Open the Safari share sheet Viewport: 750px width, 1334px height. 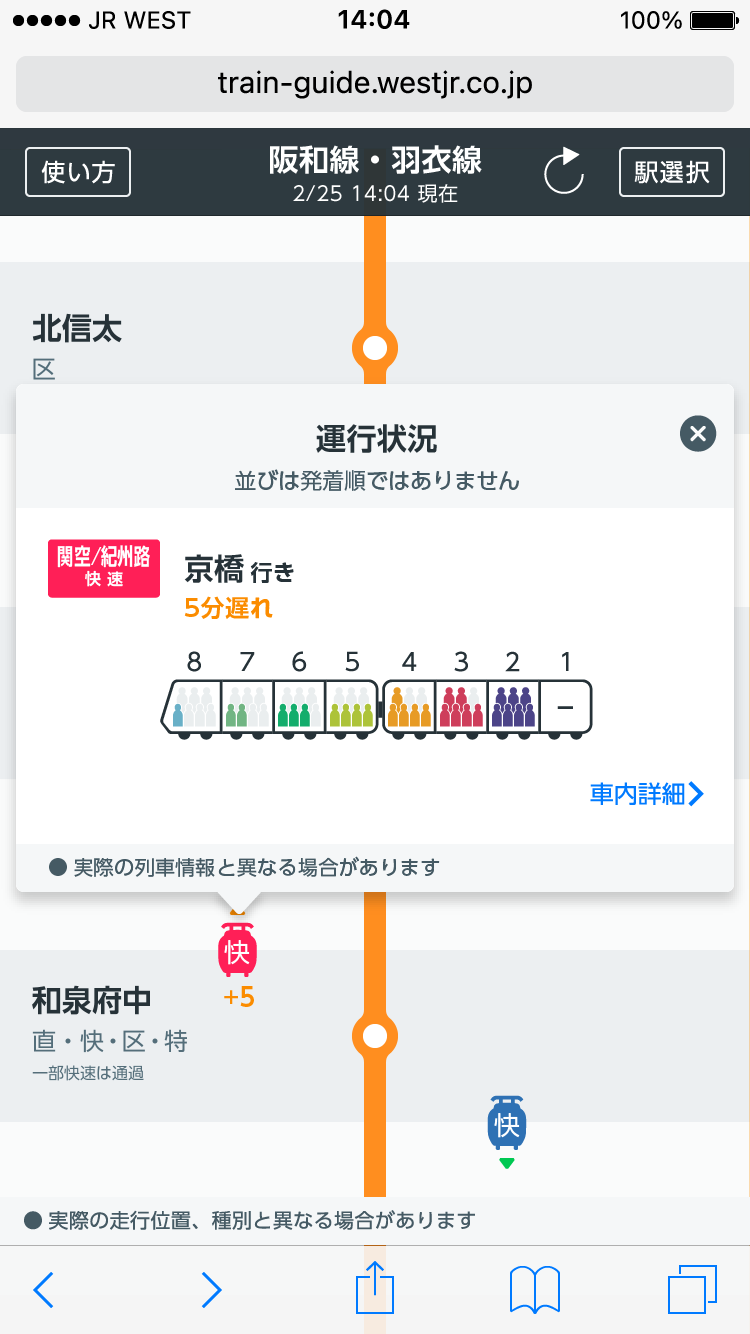[x=374, y=1290]
